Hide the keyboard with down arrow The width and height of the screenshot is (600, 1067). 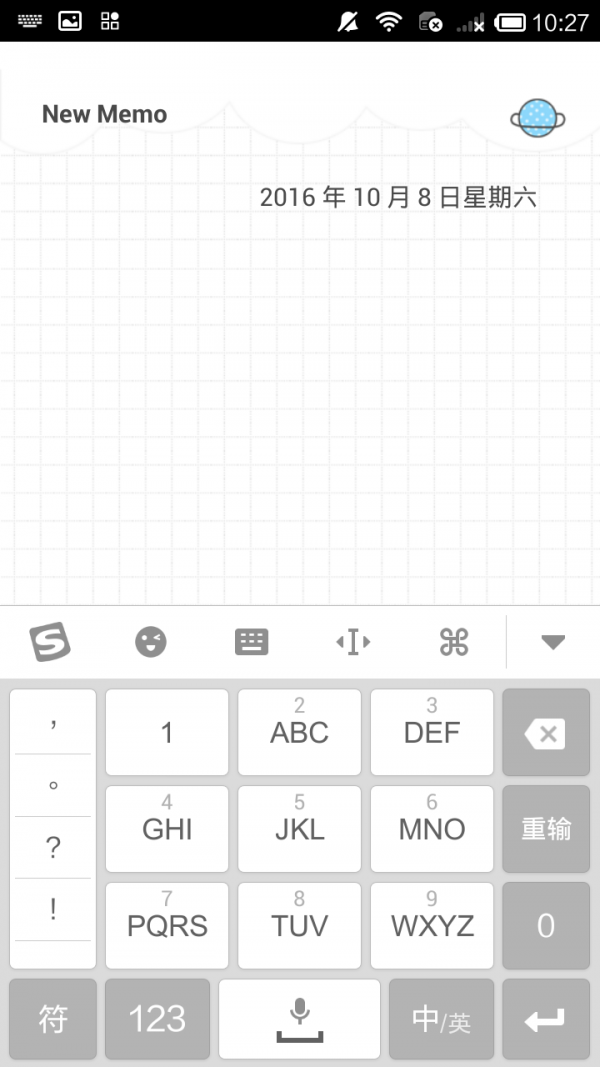tap(553, 641)
